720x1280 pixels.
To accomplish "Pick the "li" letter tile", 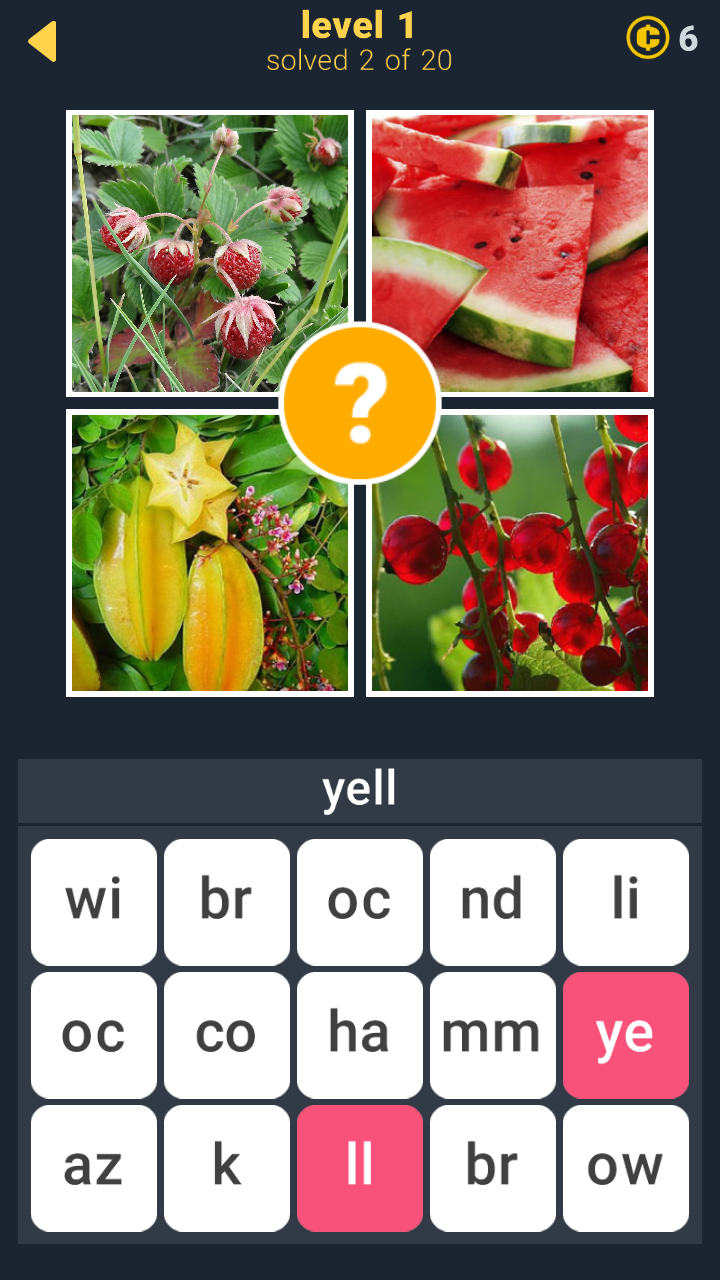I will 626,901.
